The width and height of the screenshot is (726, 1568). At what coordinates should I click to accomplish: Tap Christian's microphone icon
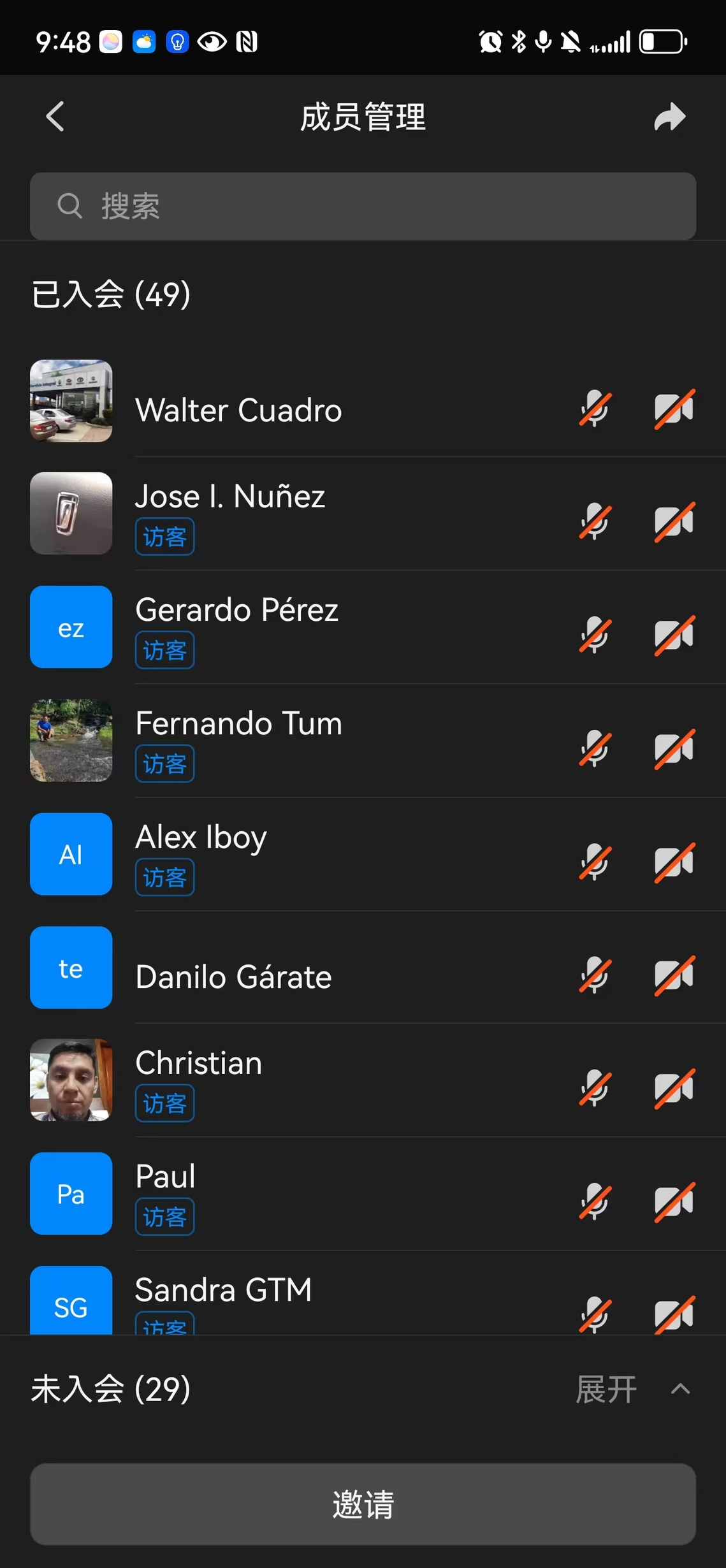pos(595,1087)
